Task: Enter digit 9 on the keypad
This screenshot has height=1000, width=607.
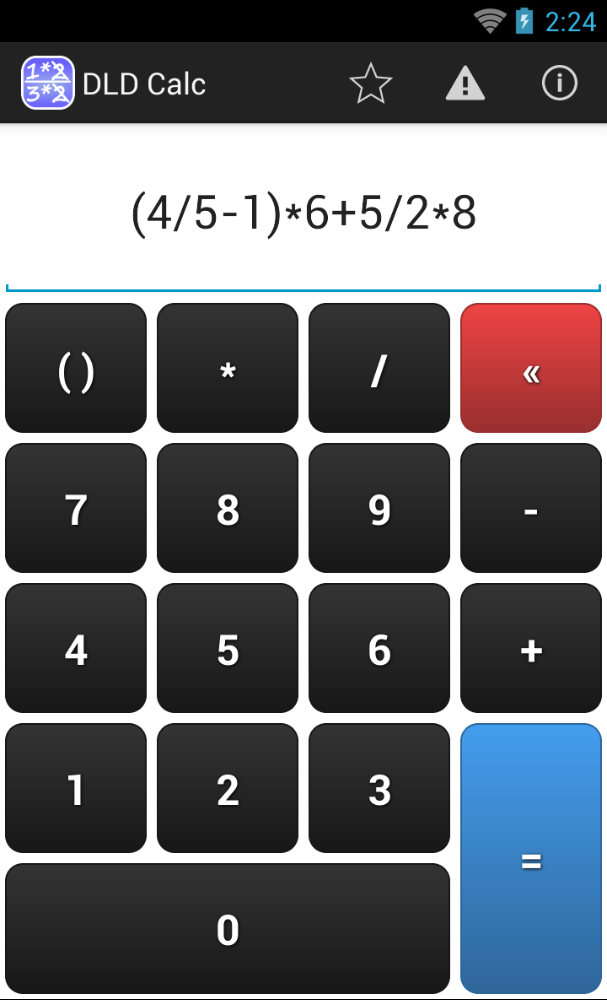Action: (379, 509)
